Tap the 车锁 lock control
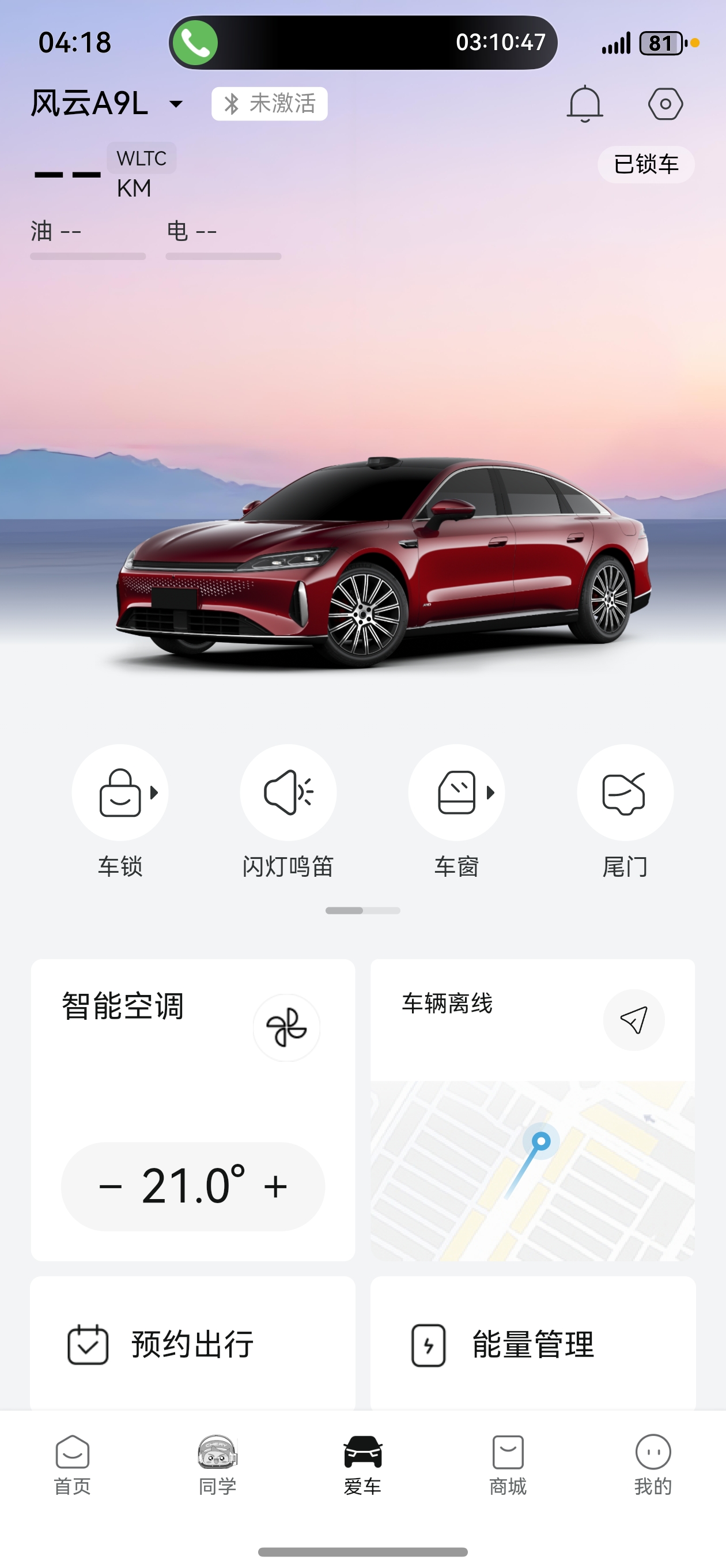Image resolution: width=726 pixels, height=1568 pixels. (x=120, y=793)
